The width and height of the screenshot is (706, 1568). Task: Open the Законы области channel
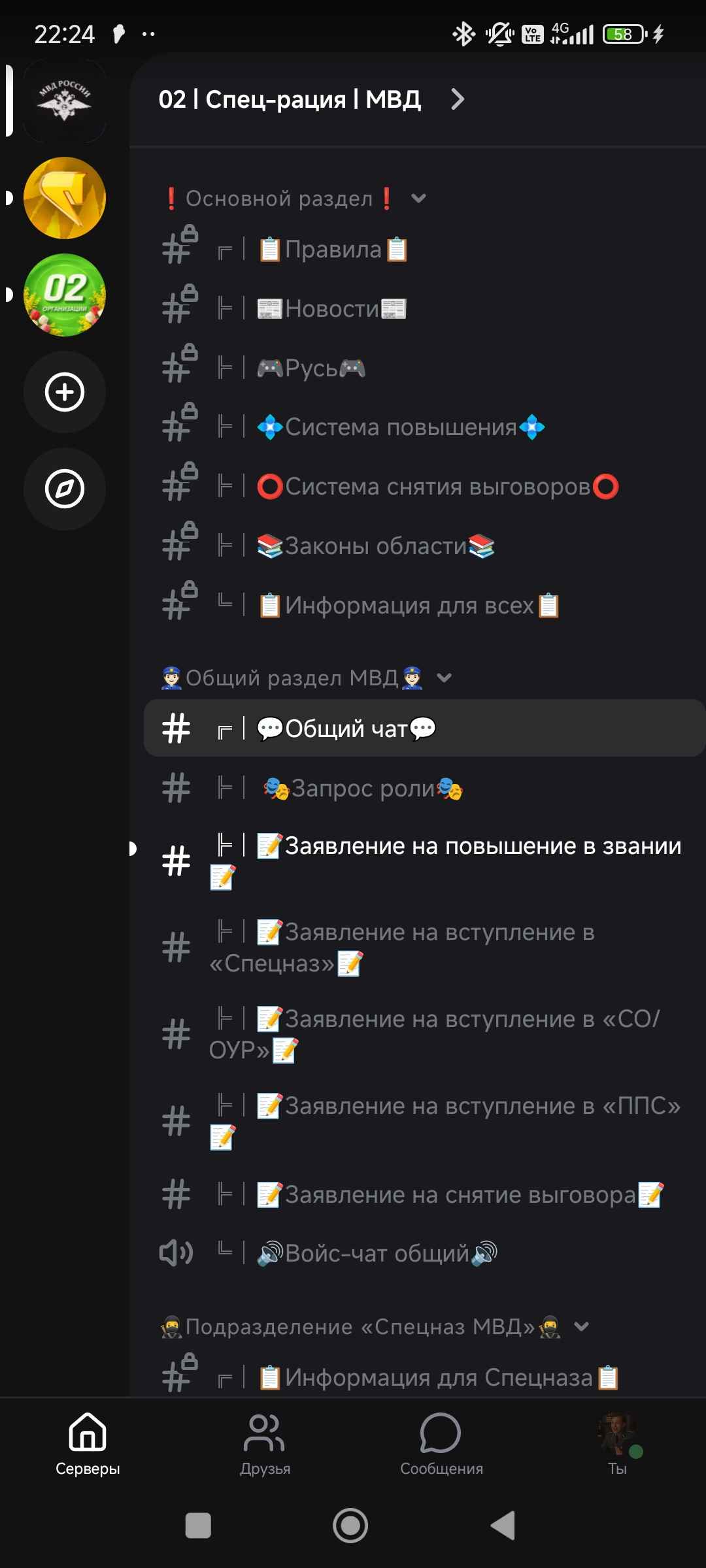[x=376, y=546]
